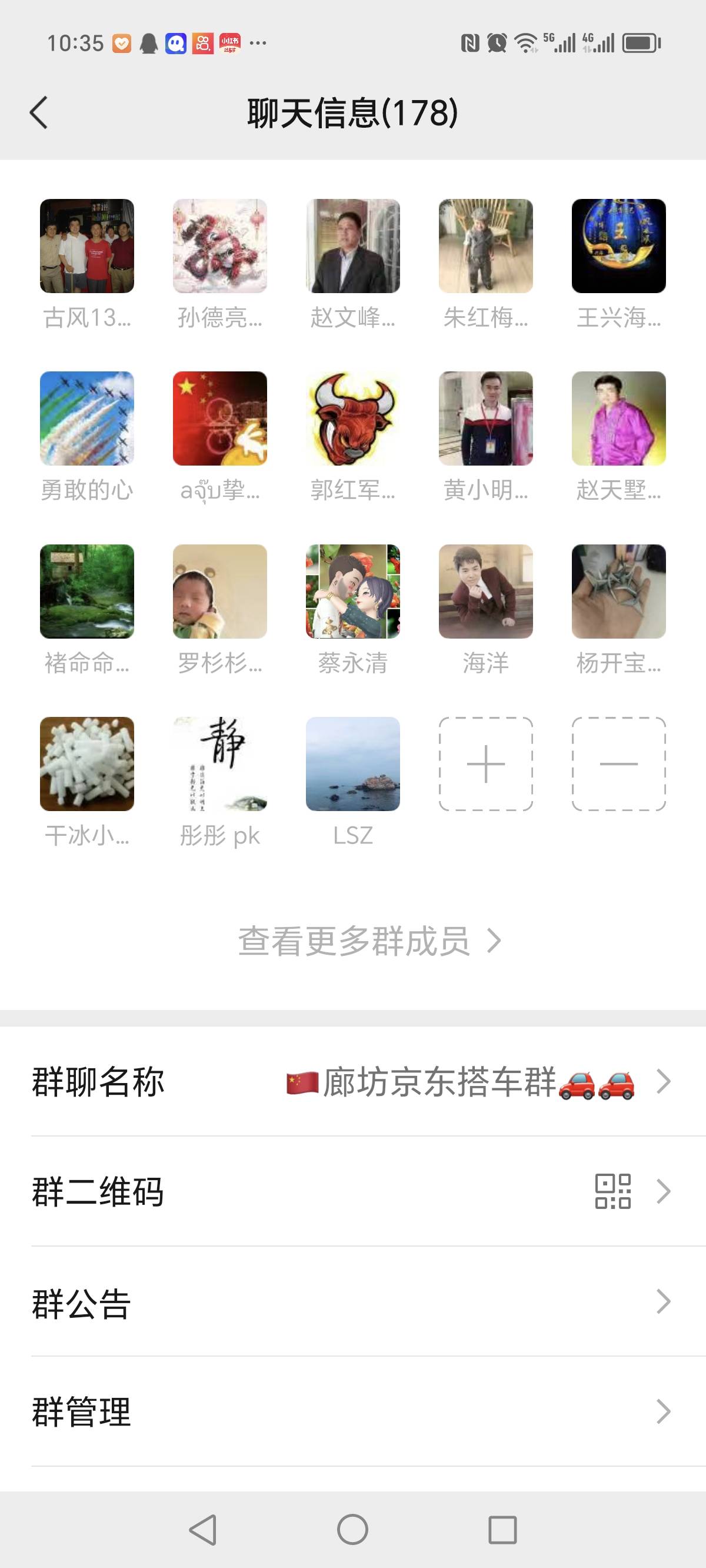Open the group QR code 群二维码

(353, 1191)
